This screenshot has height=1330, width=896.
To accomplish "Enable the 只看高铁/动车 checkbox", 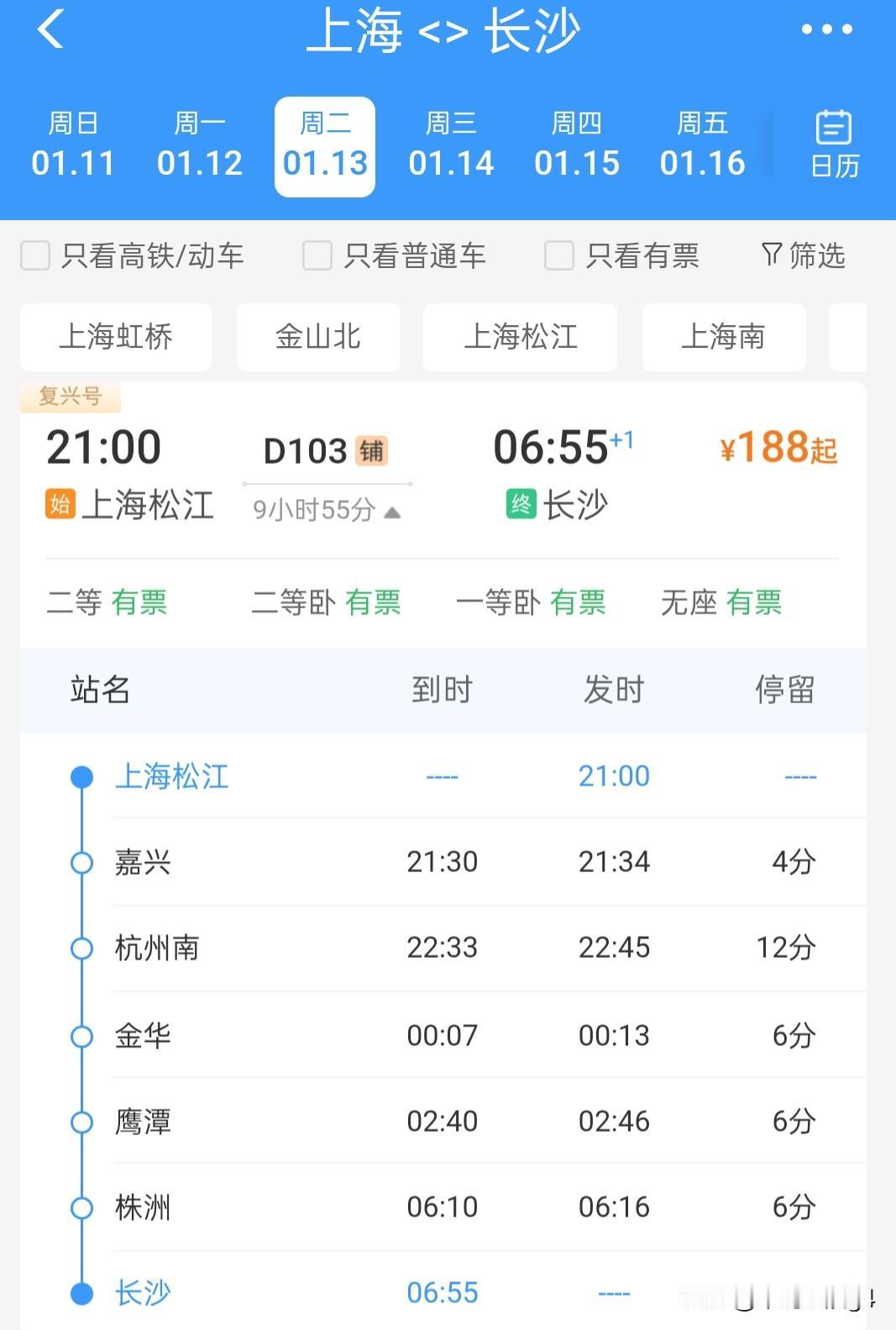I will (x=35, y=256).
